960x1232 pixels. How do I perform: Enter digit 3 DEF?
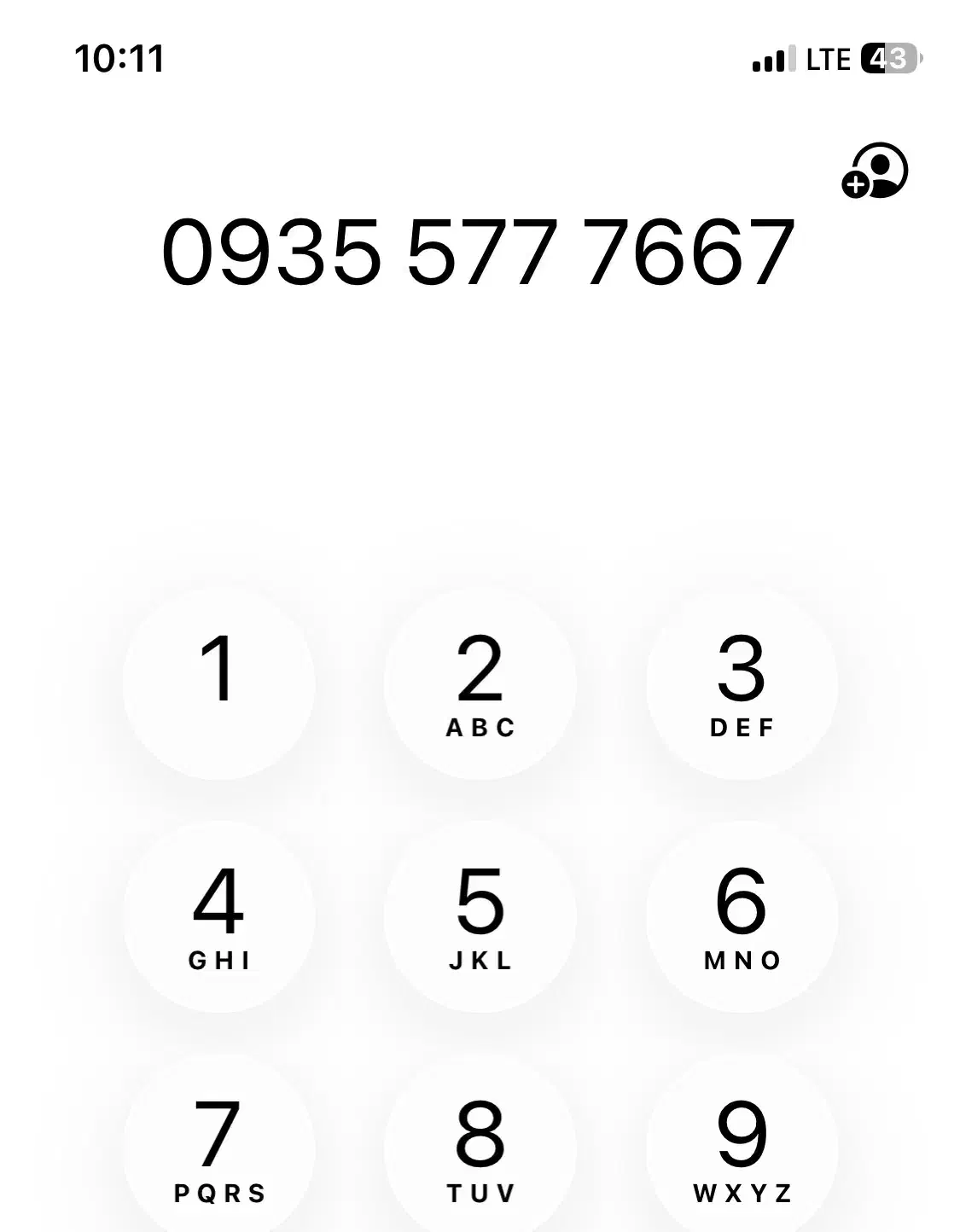click(x=742, y=683)
